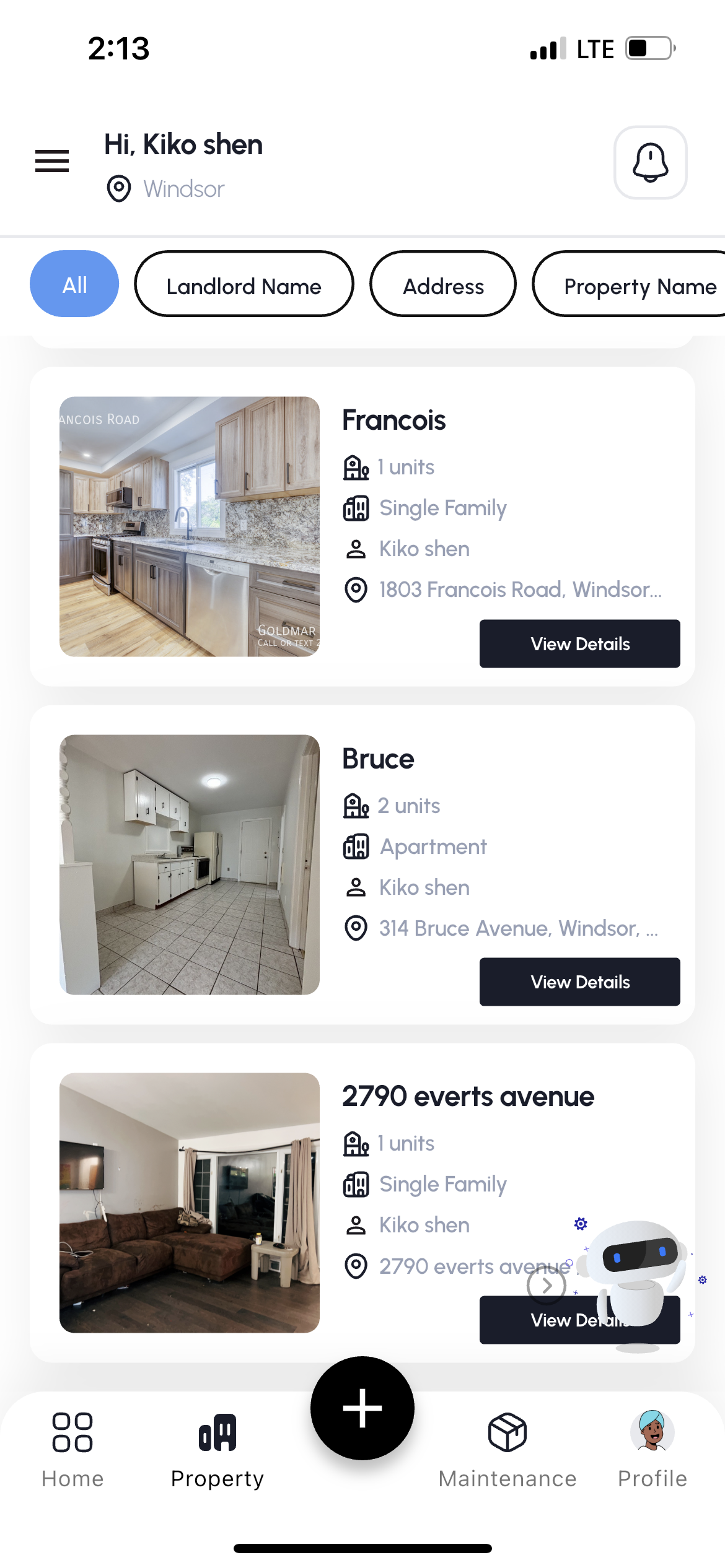Tap the robot assistant icon
725x1568 pixels.
638,1276
